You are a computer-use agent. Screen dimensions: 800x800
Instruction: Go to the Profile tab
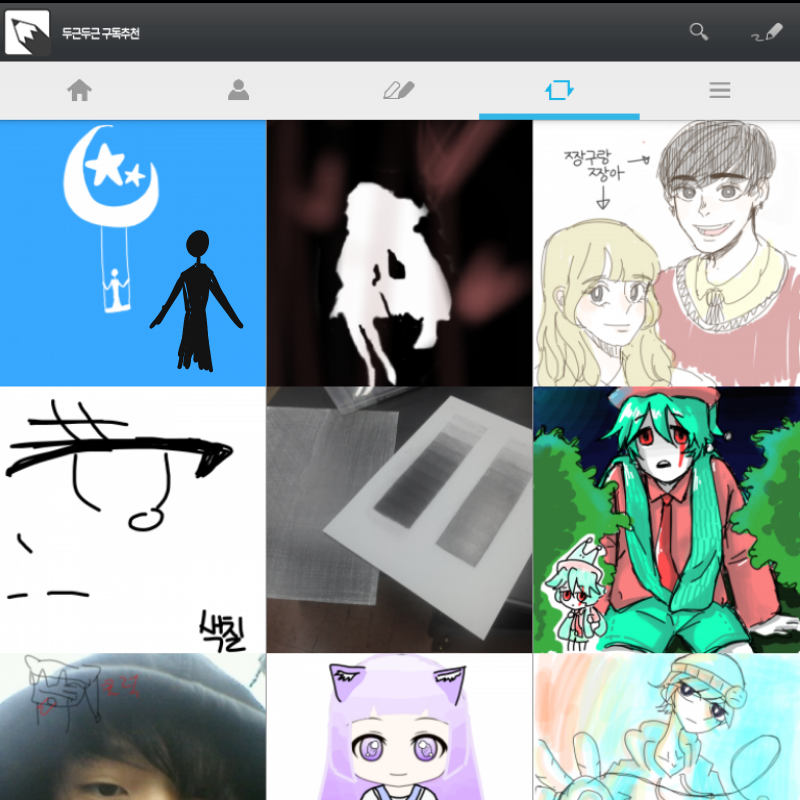238,91
